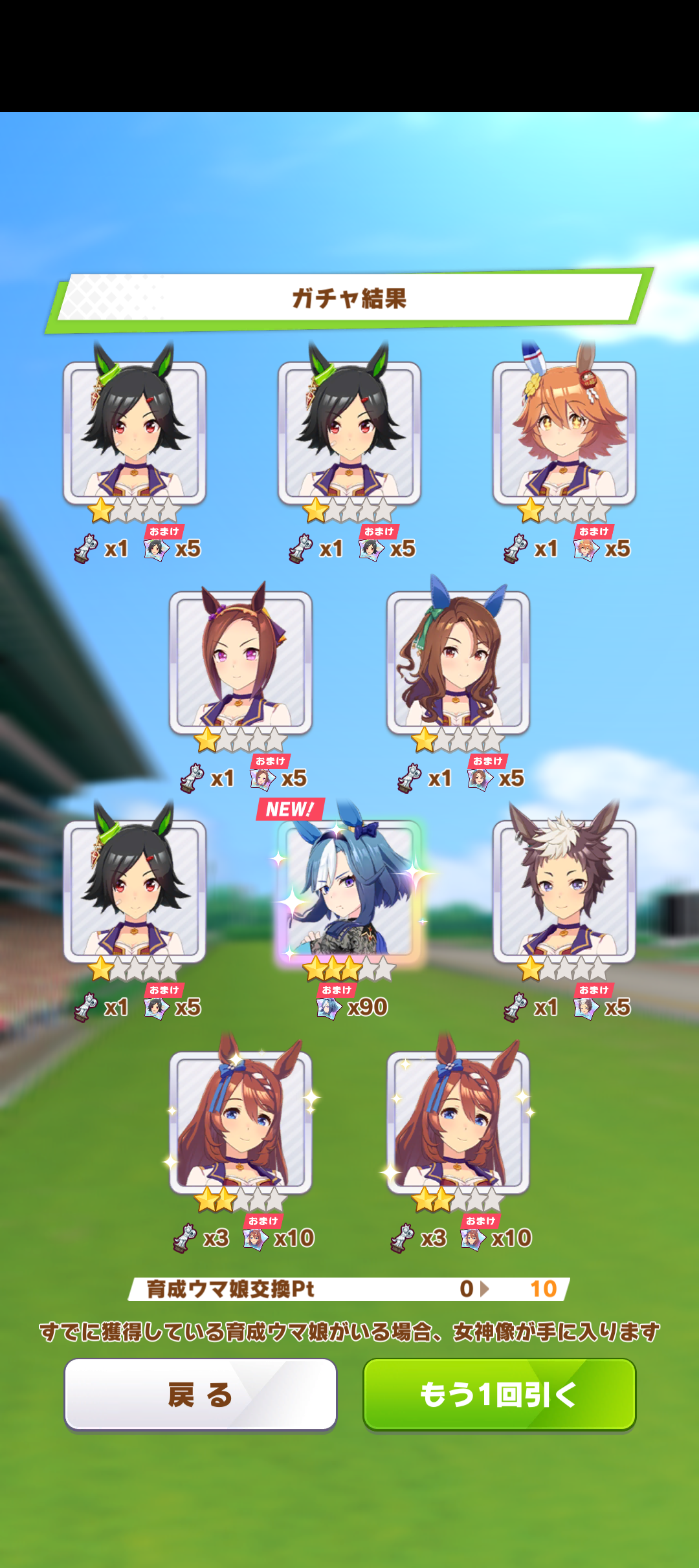Pull again with もう1回引く
Screen dimensions: 699x1568
click(x=499, y=1394)
